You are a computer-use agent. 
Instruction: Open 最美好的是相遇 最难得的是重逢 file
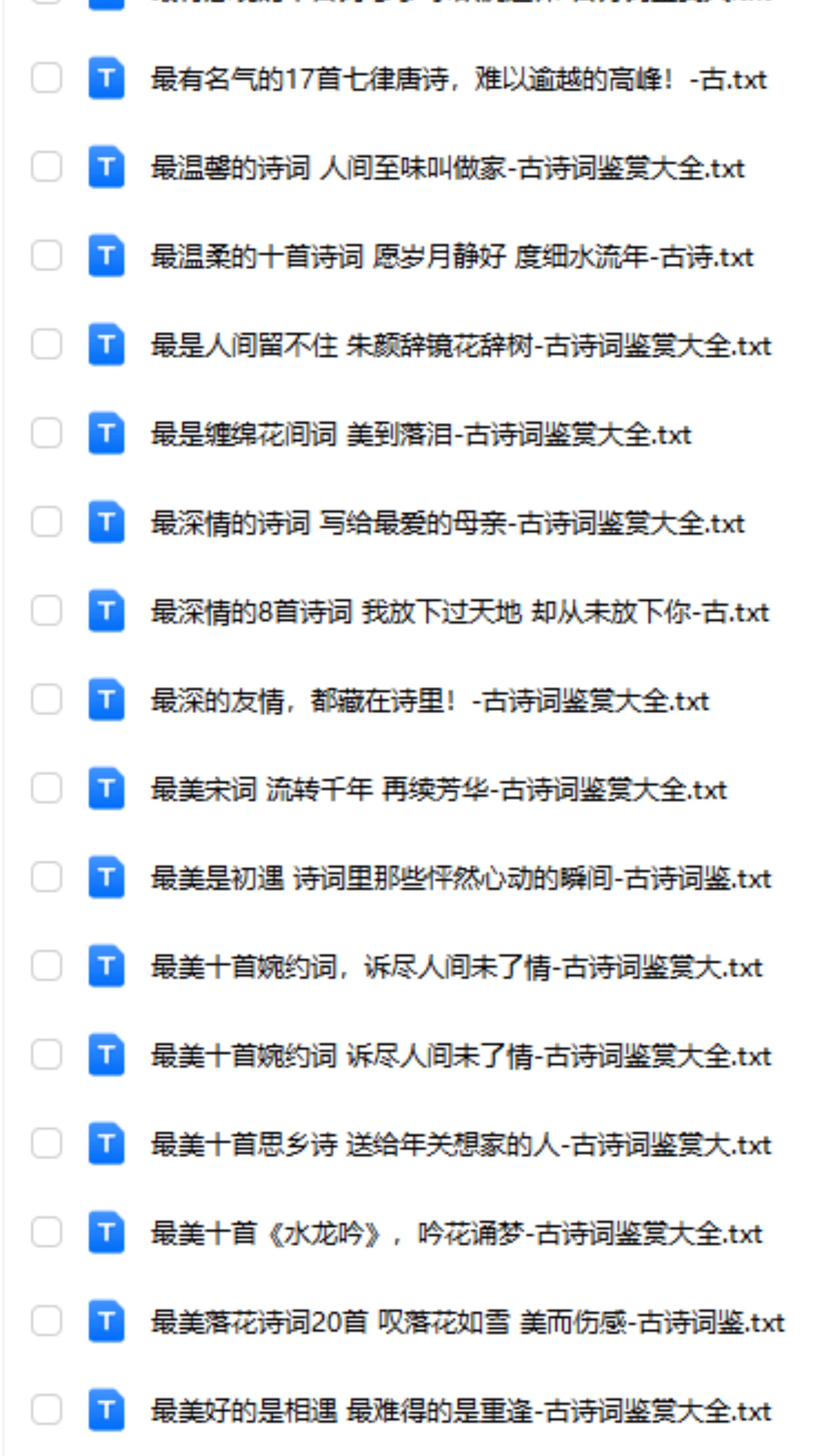tap(461, 1411)
